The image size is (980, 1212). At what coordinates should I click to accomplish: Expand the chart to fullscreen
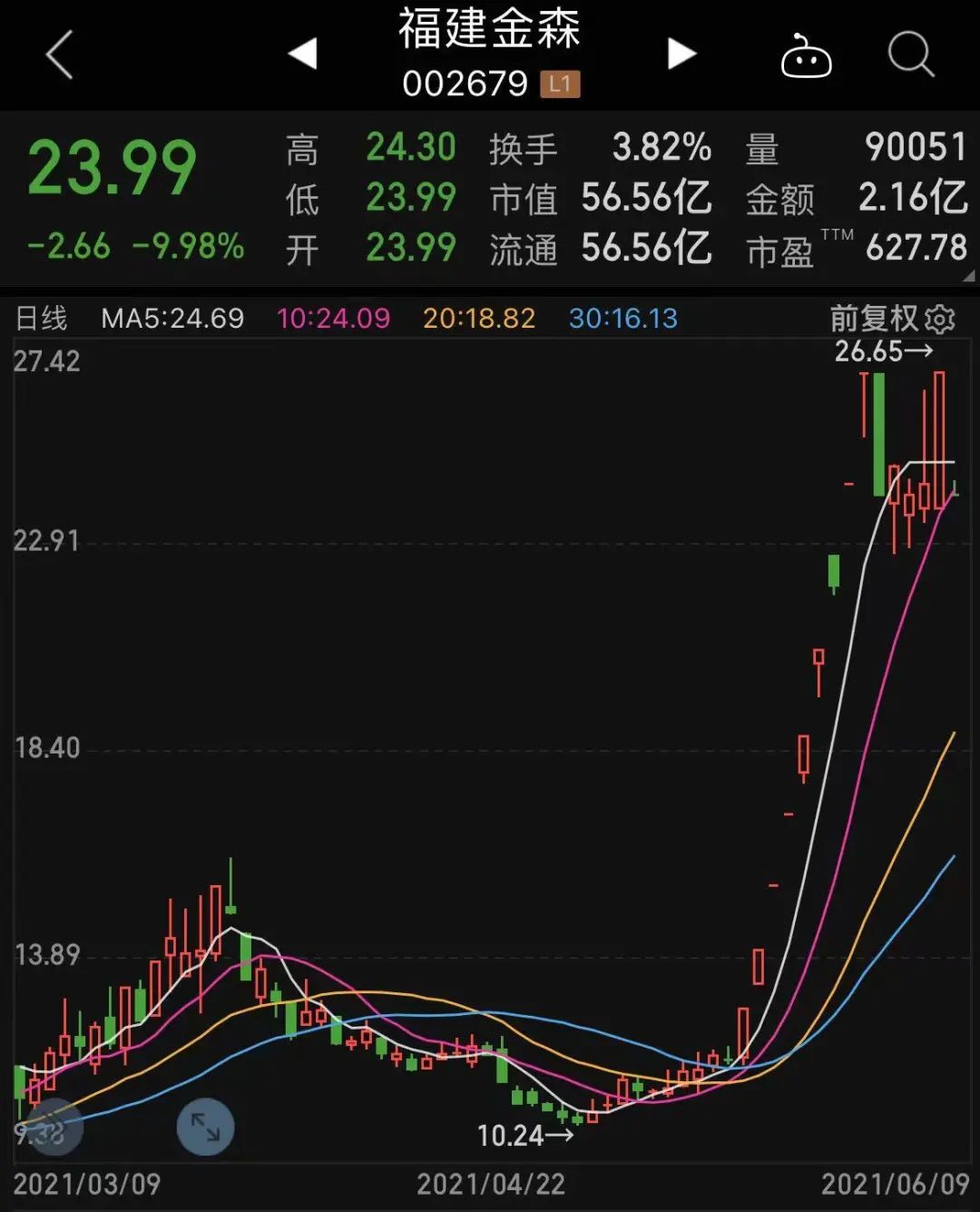point(205,1127)
